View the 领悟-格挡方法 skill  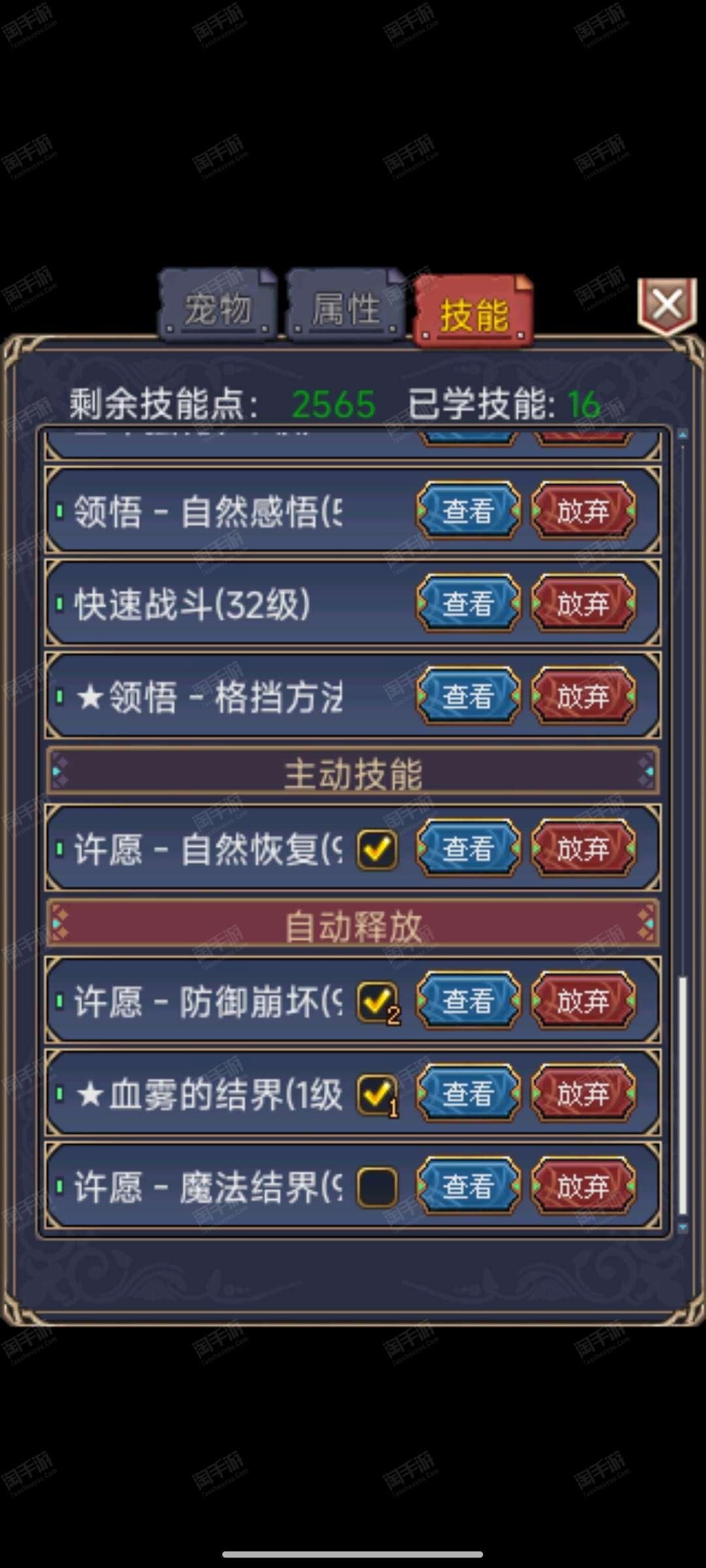pyautogui.click(x=469, y=696)
